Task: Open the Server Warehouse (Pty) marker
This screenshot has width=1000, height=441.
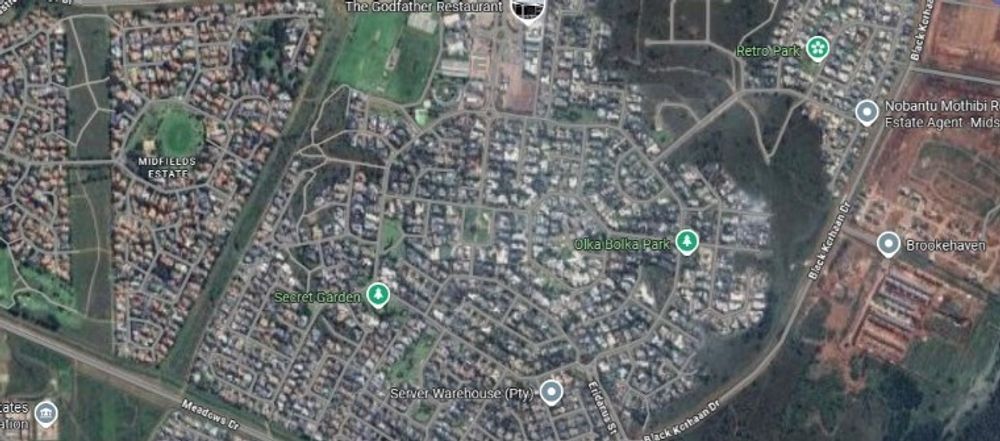Action: 551,392
